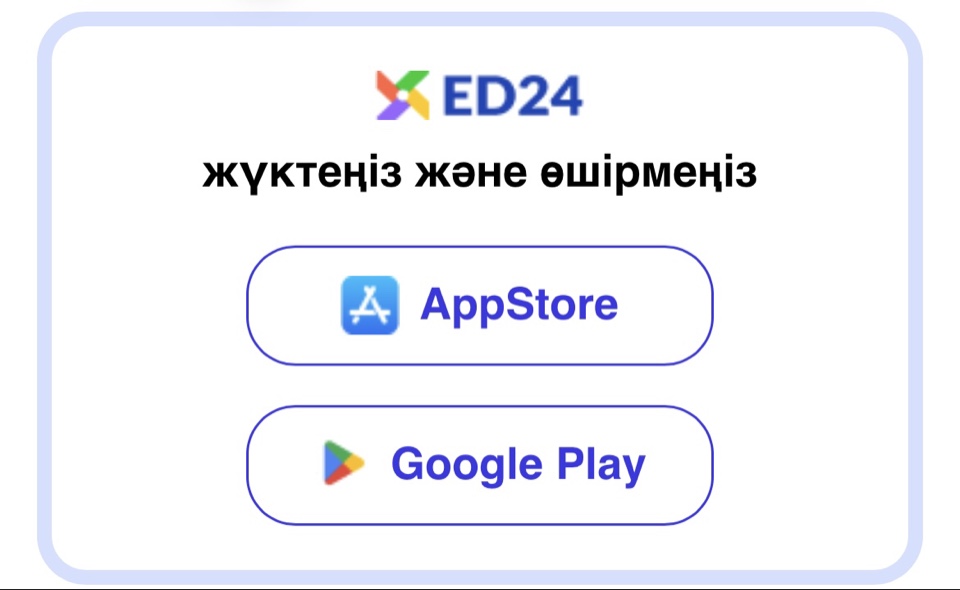Open the Google Play download button
960x590 pixels.
480,464
